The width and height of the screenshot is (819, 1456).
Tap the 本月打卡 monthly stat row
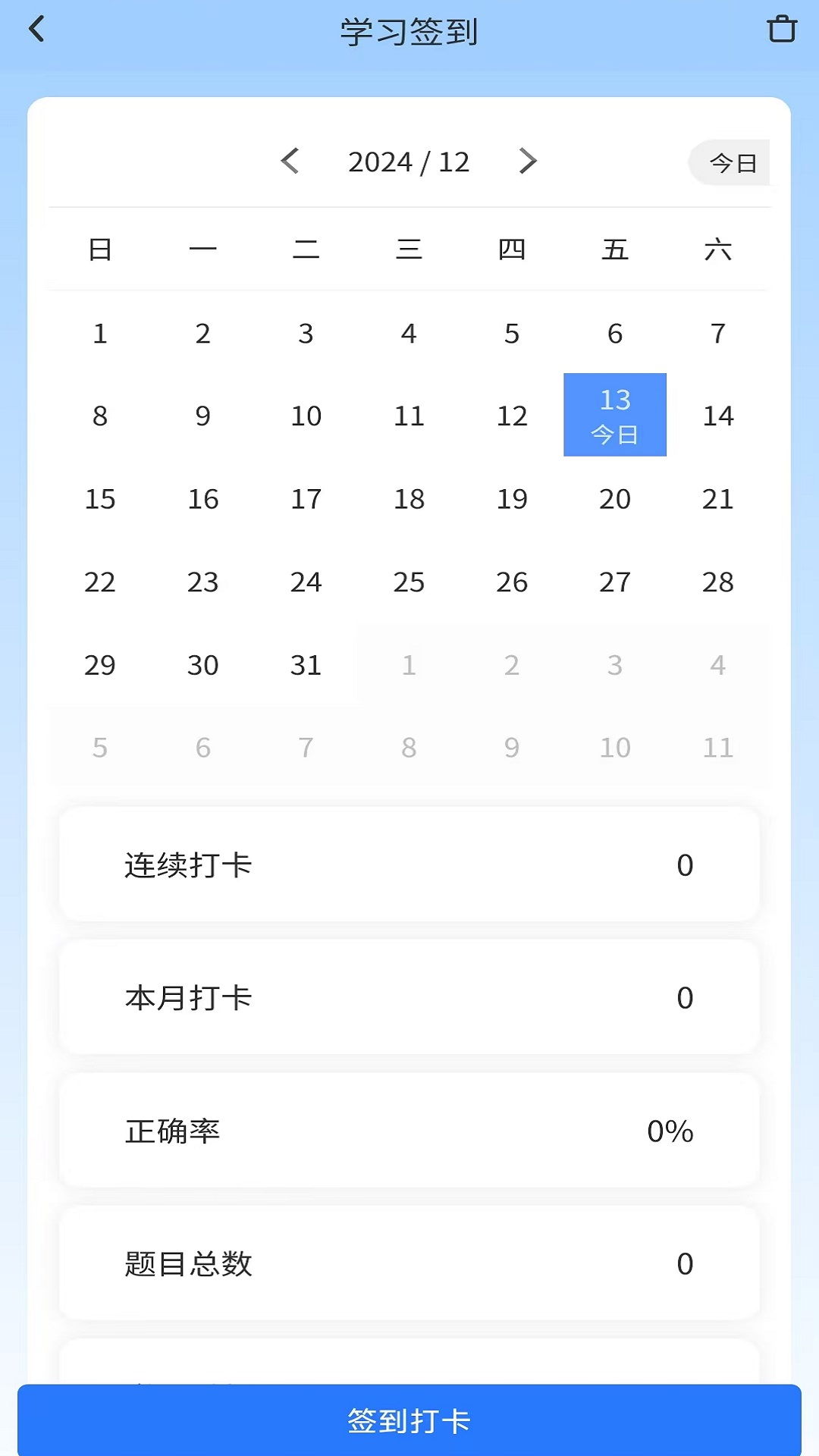click(x=409, y=998)
